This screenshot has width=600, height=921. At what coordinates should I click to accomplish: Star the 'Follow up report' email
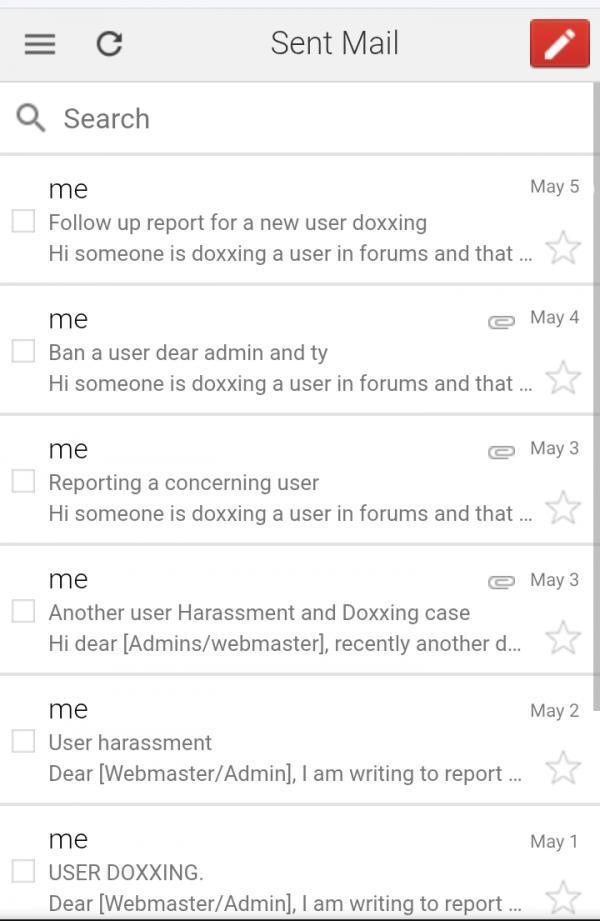(564, 247)
